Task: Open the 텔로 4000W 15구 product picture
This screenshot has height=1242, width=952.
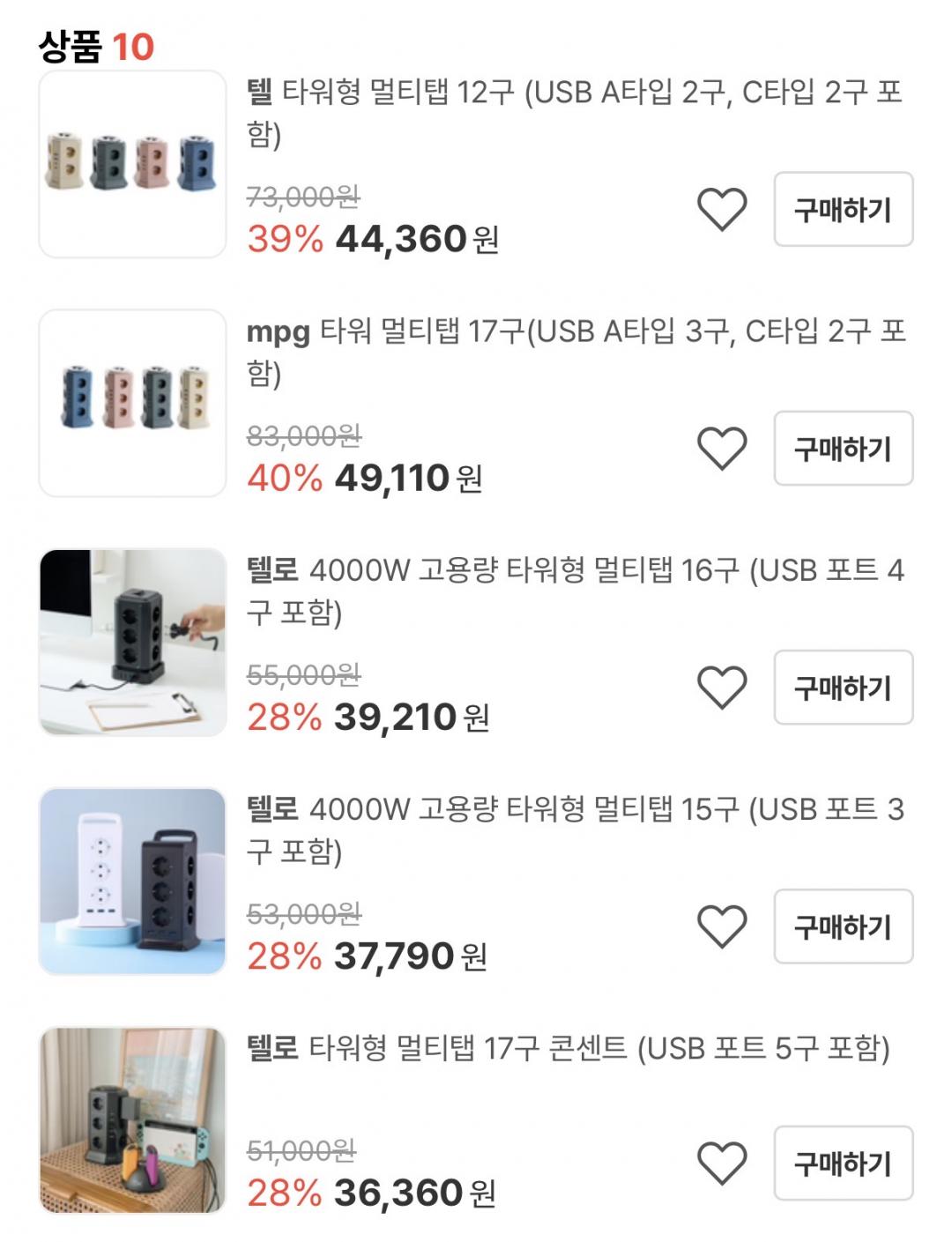Action: pyautogui.click(x=133, y=881)
